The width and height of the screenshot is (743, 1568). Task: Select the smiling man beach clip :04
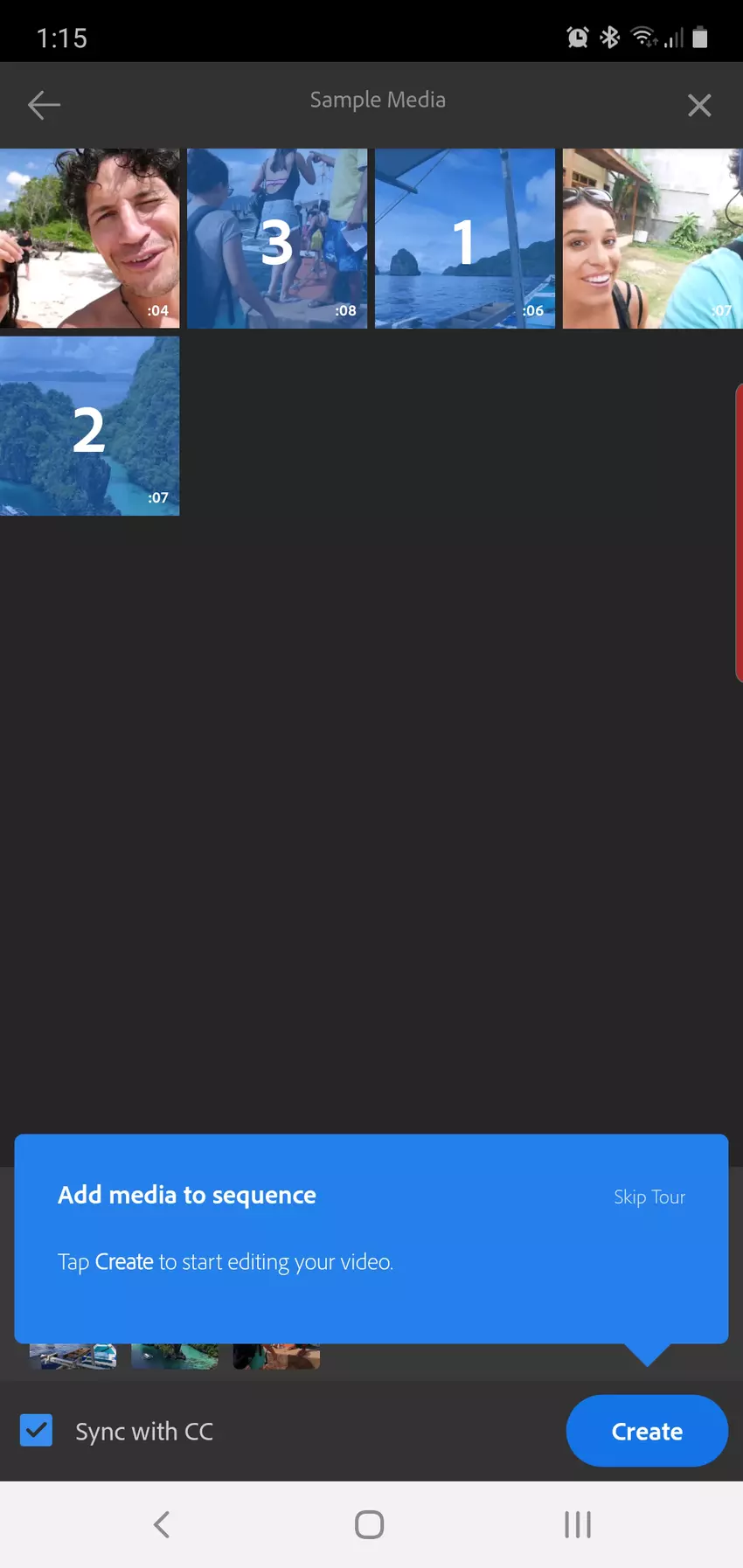click(89, 238)
